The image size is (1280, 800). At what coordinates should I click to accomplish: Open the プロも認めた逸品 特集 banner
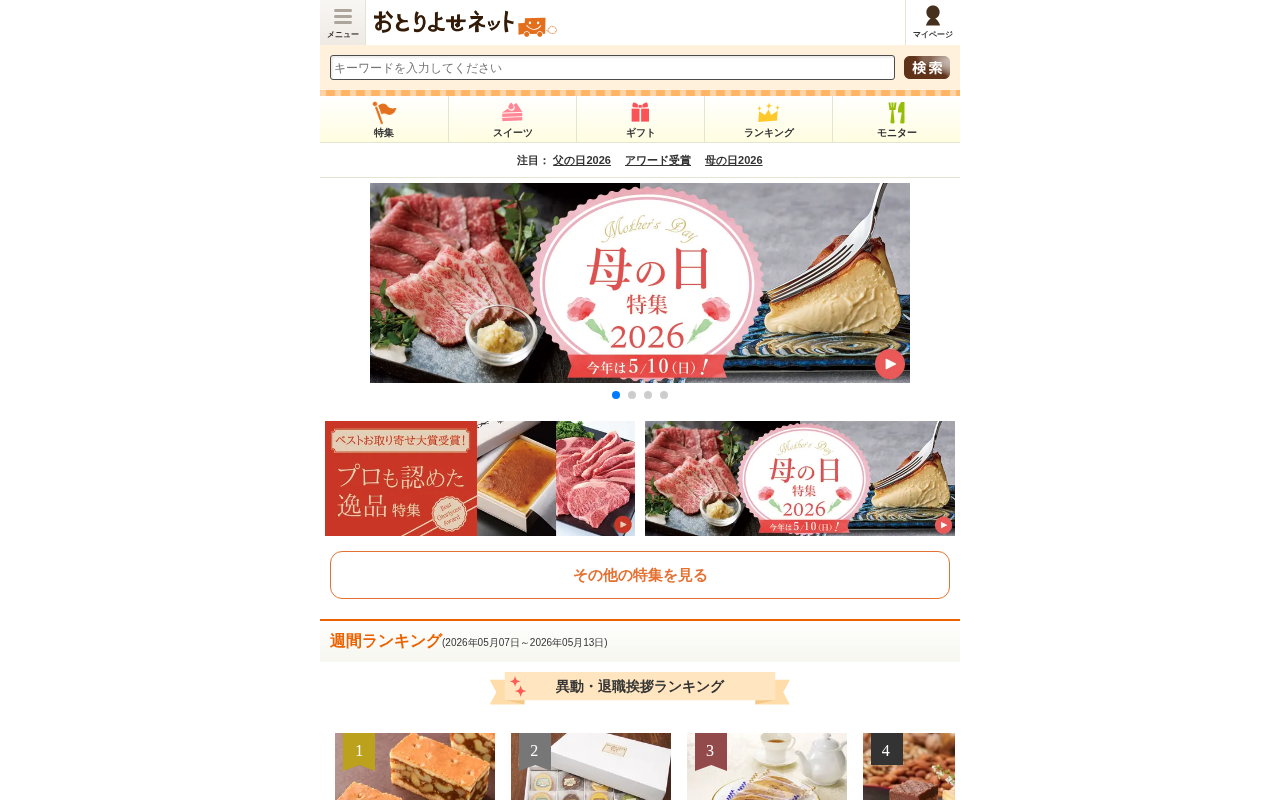(x=480, y=478)
